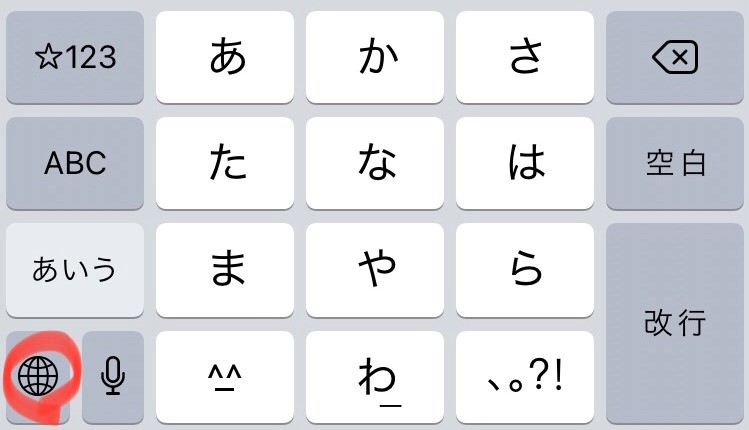
Task: Switch to the ABC alphabet keyboard
Action: (x=75, y=163)
